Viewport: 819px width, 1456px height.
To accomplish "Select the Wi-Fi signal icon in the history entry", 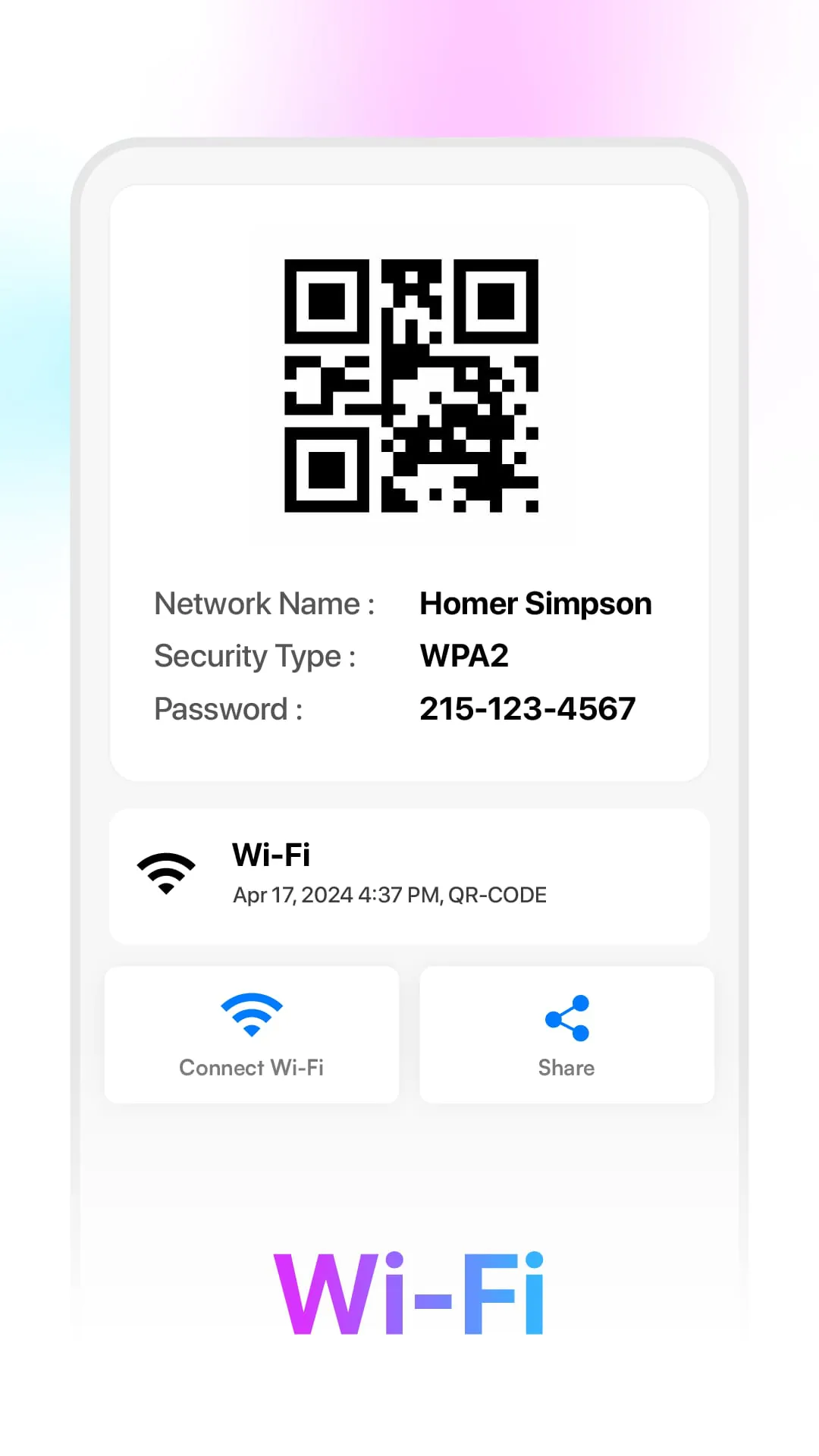I will [x=166, y=874].
